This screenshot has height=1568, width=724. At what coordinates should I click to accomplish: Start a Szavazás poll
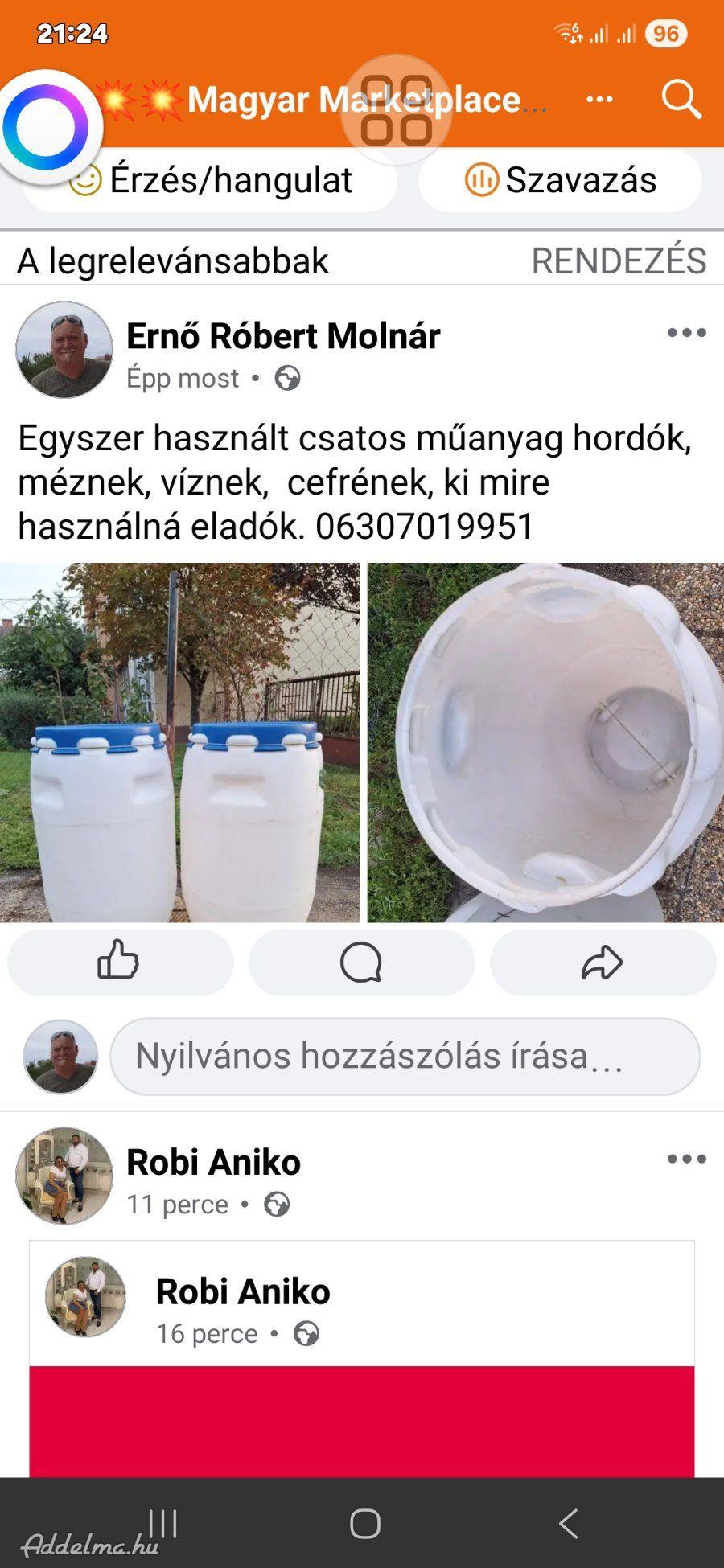(x=560, y=179)
